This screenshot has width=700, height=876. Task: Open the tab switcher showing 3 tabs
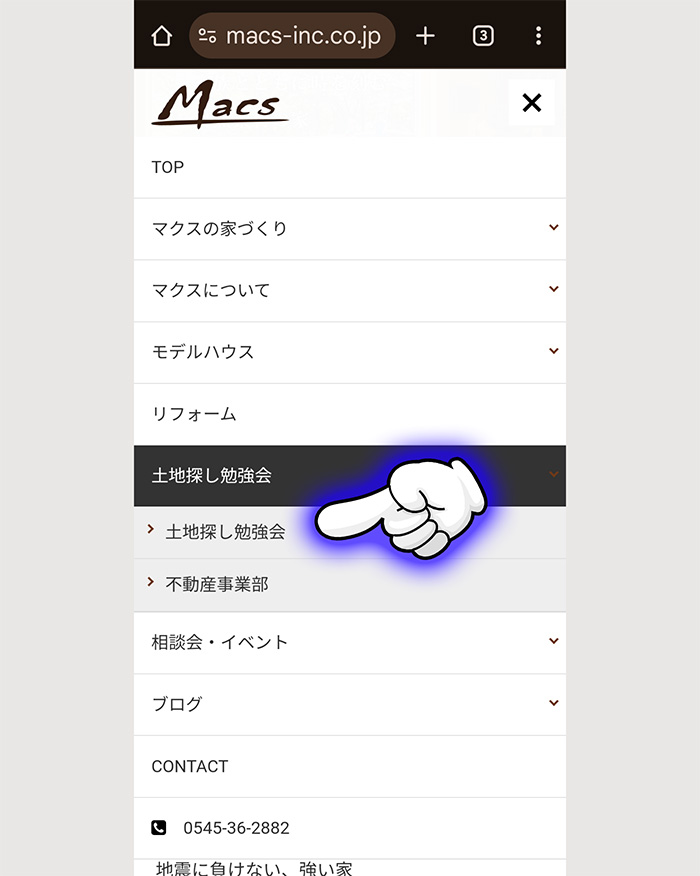pyautogui.click(x=483, y=37)
